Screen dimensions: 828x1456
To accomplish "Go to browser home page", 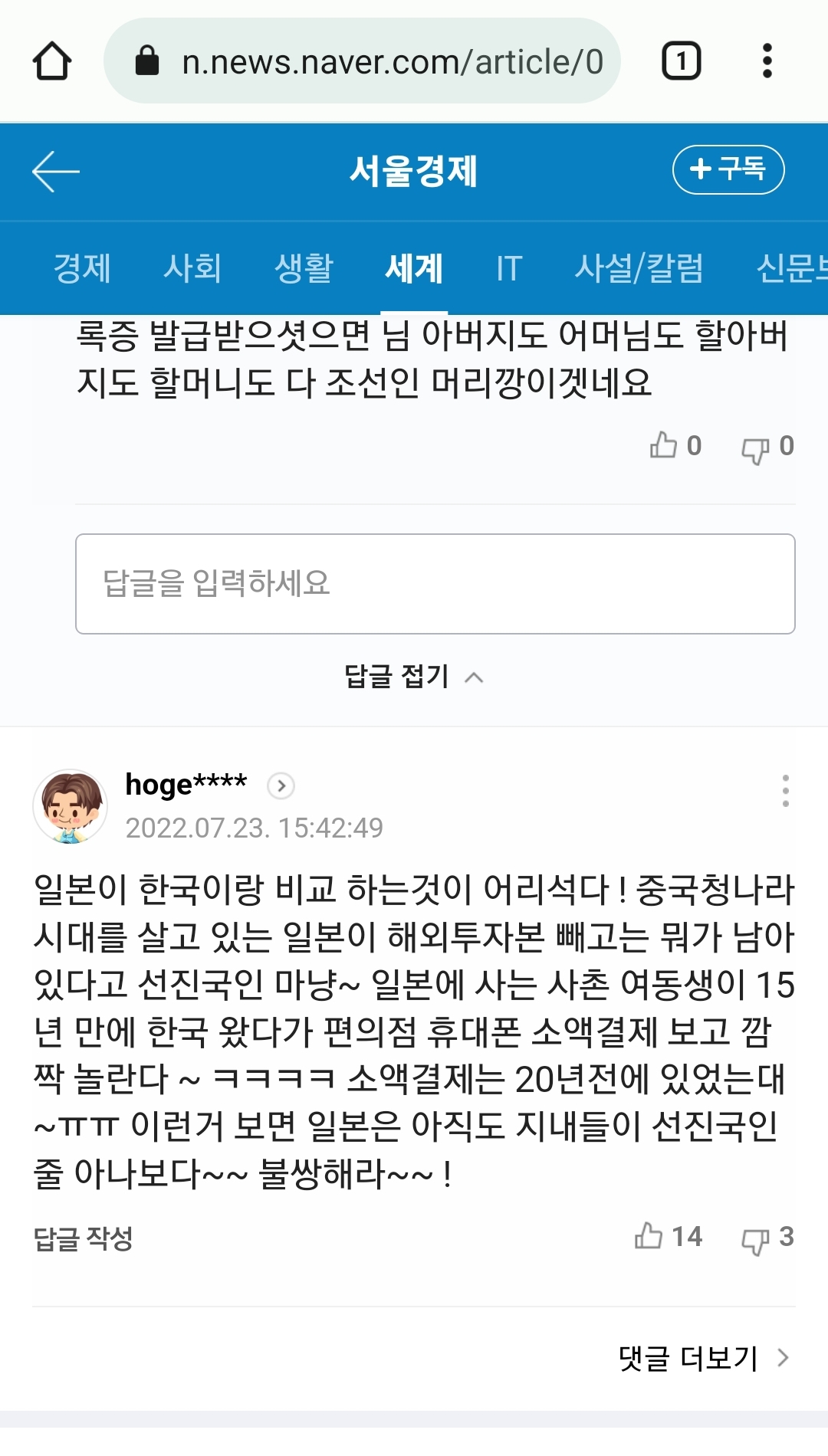I will [x=52, y=61].
